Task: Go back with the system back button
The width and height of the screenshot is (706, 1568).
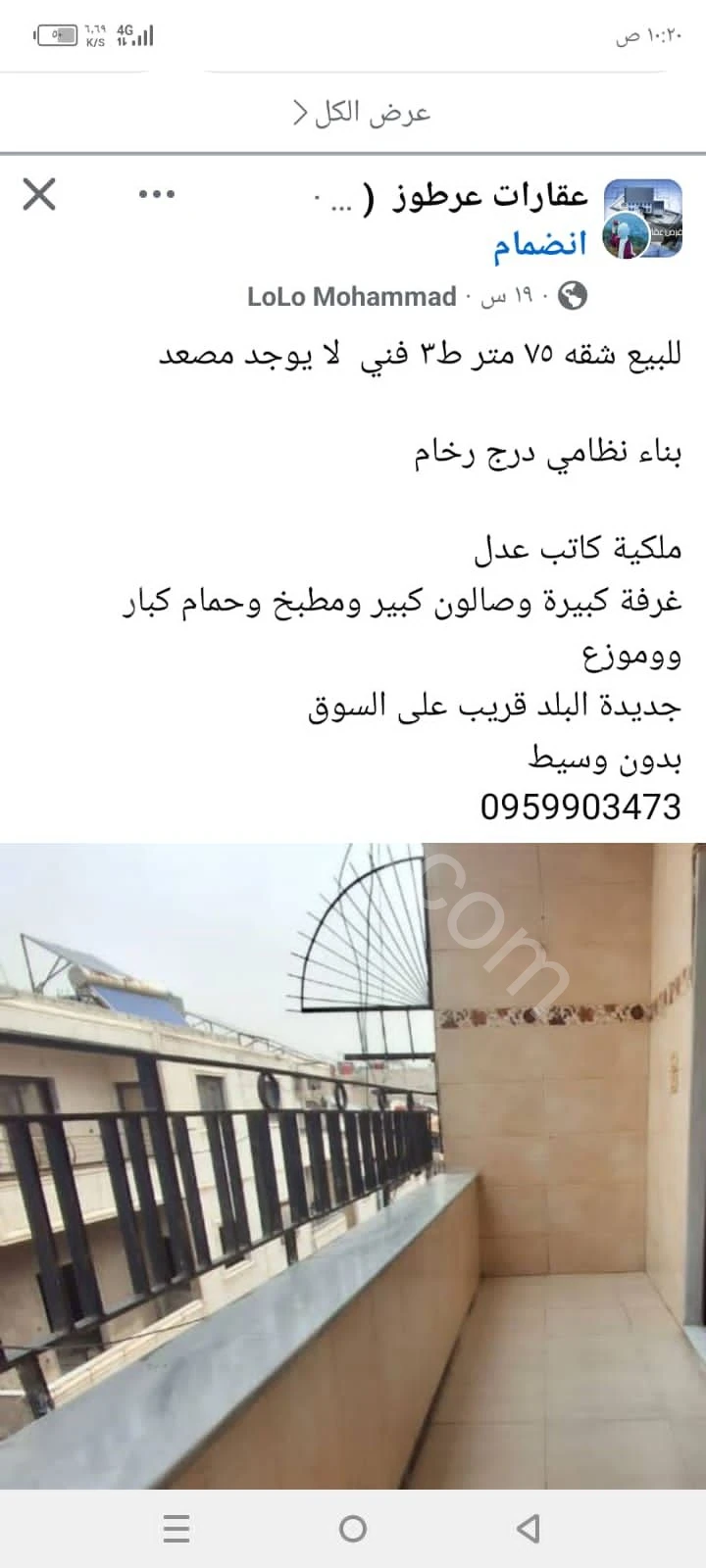Action: pos(529,1528)
